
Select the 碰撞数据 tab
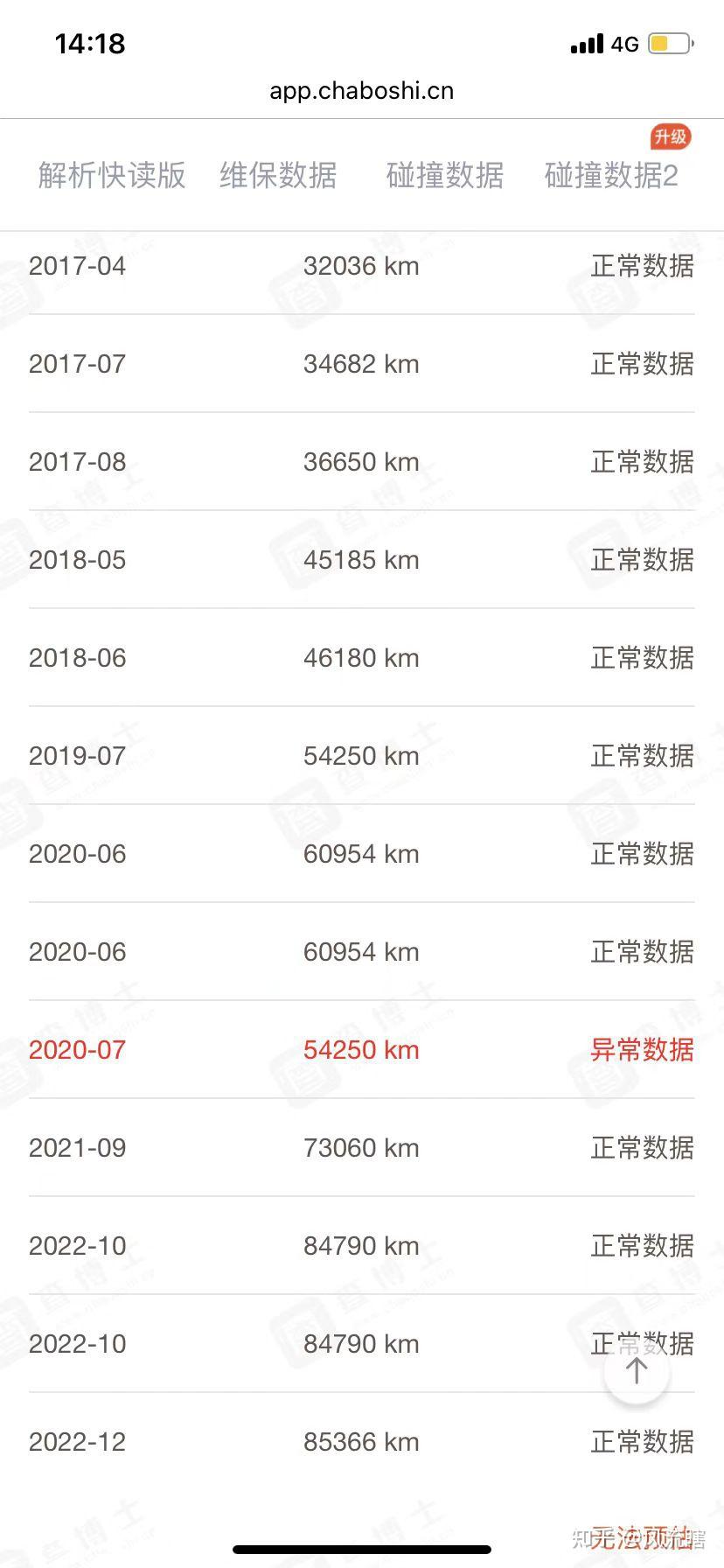point(445,176)
